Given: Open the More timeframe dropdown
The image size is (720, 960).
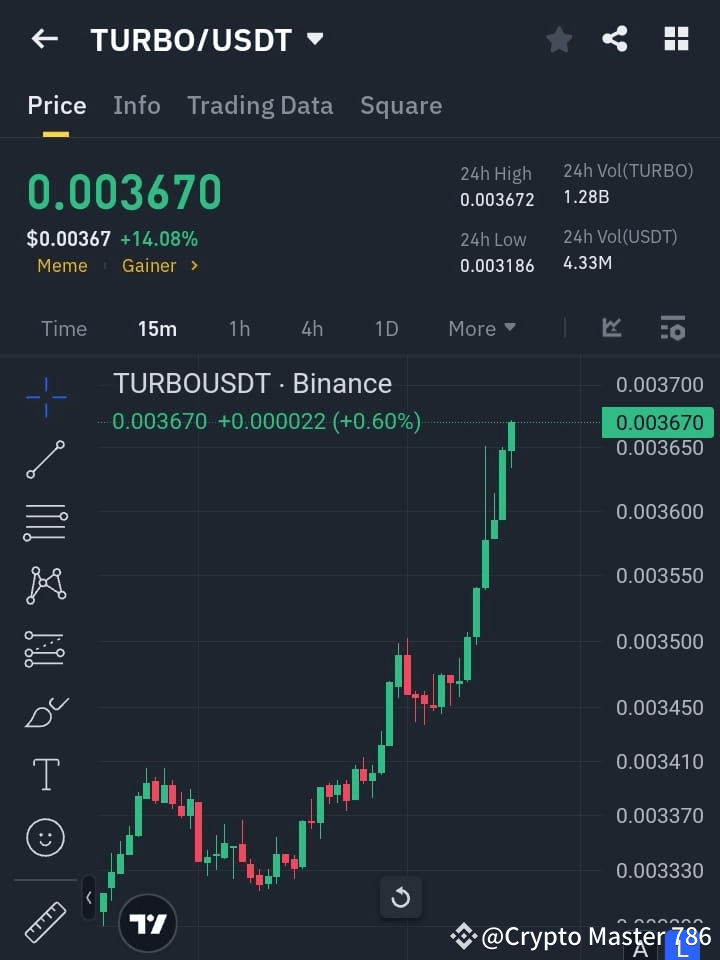Looking at the screenshot, I should tap(481, 328).
